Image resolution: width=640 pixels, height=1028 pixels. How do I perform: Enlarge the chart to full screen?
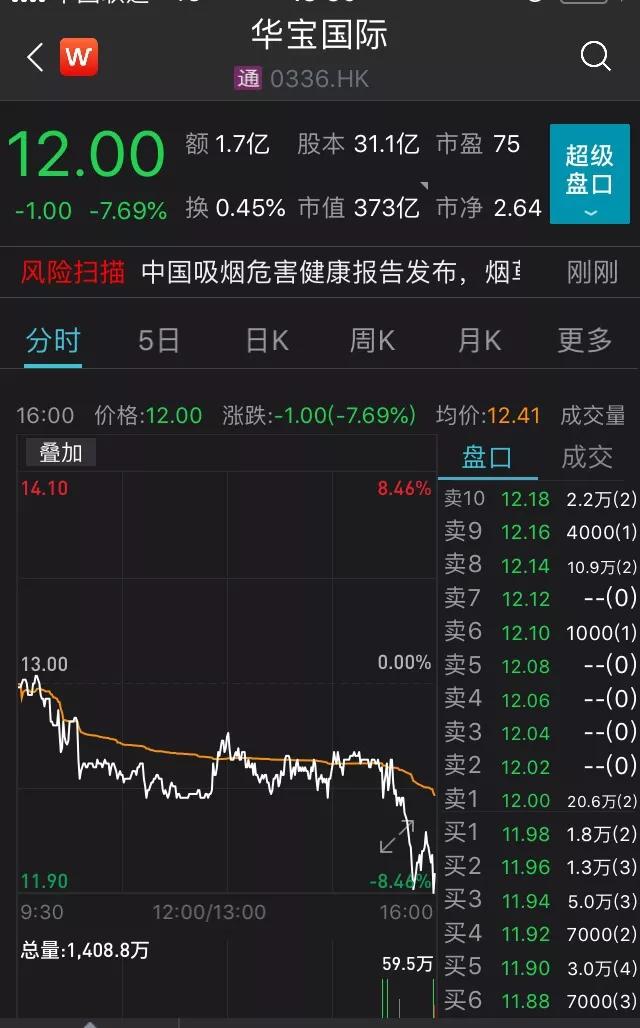tap(397, 837)
